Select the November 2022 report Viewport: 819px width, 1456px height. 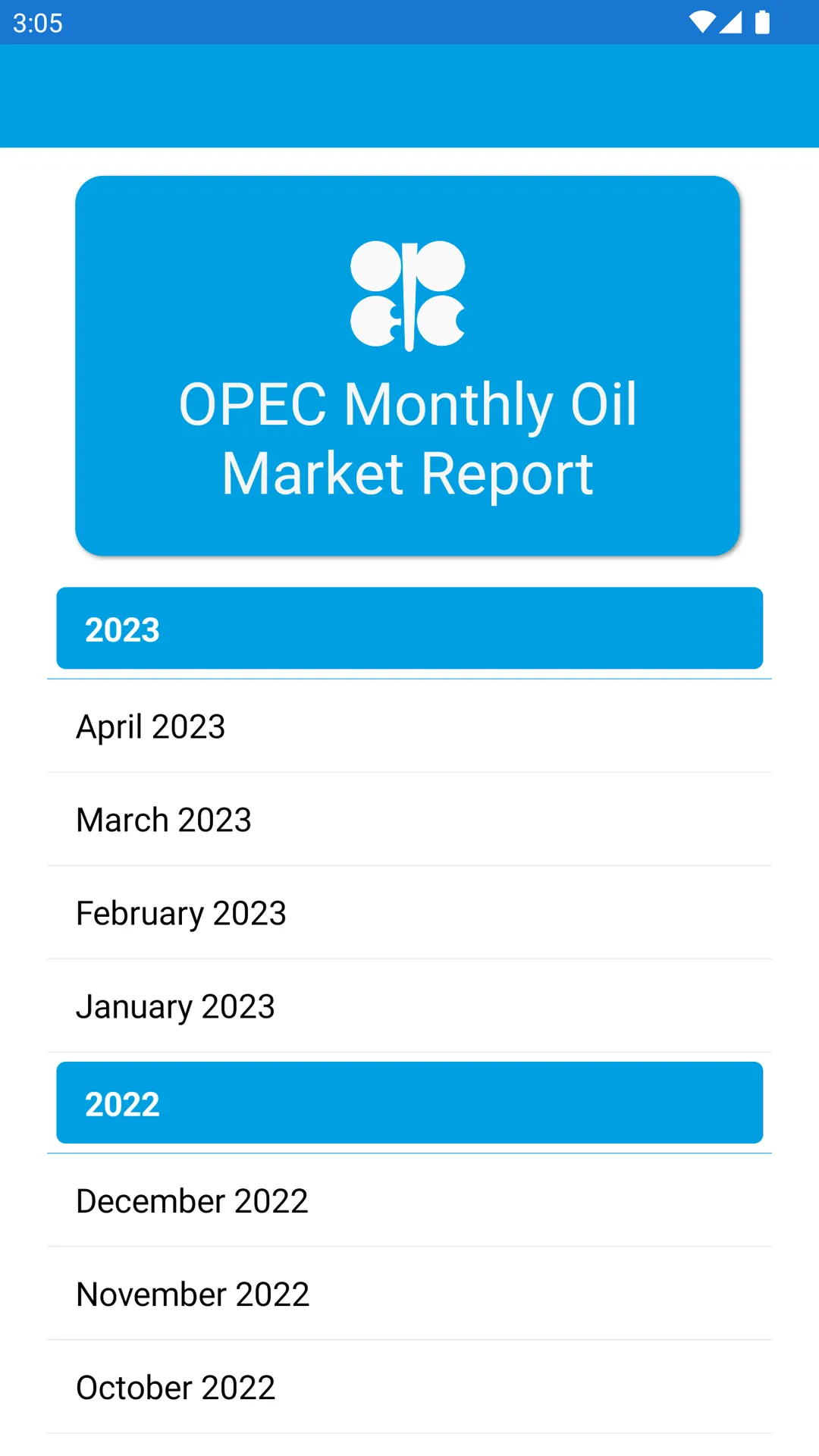[409, 1294]
